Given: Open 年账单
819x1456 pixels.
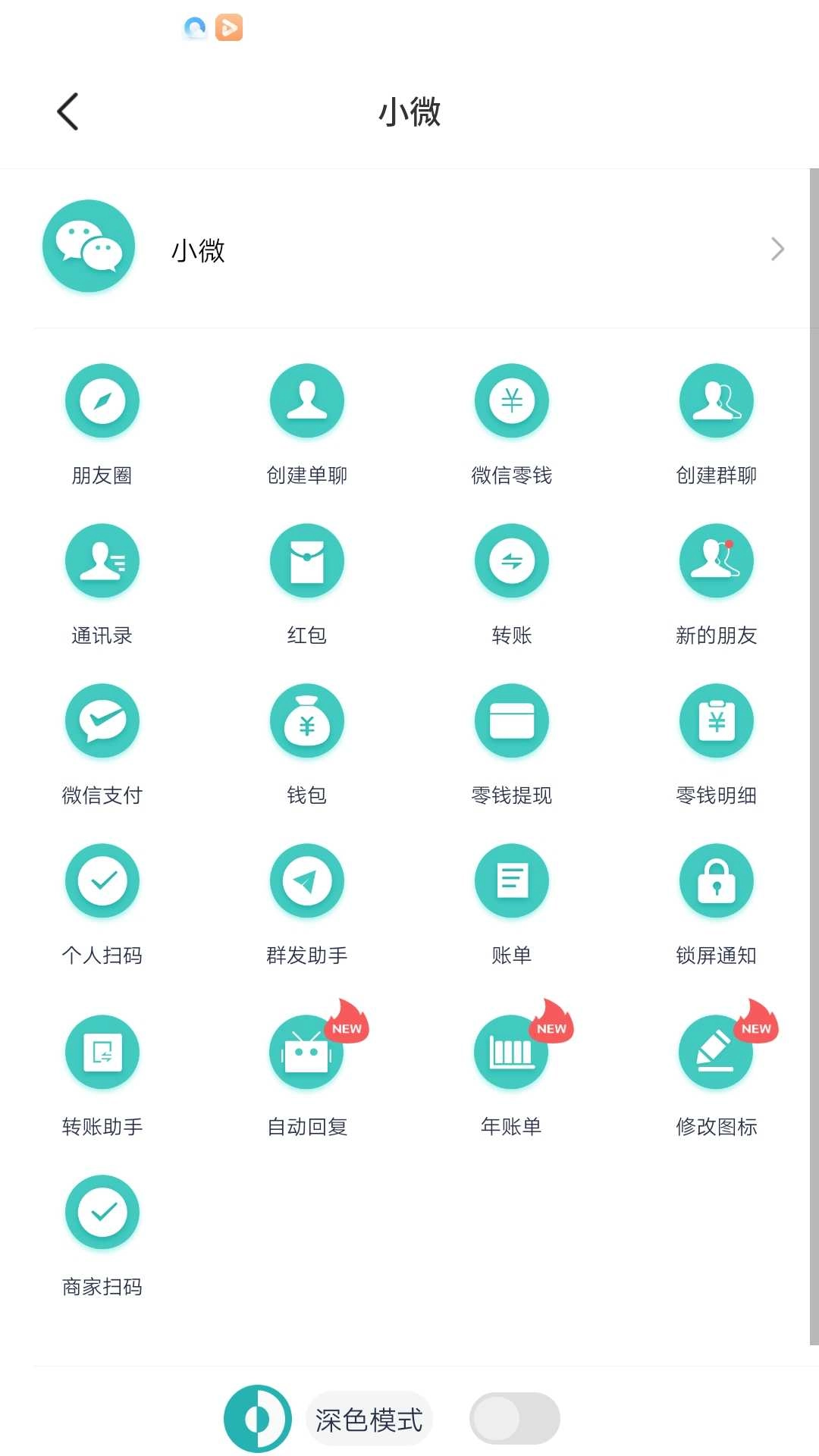Looking at the screenshot, I should (x=512, y=1053).
